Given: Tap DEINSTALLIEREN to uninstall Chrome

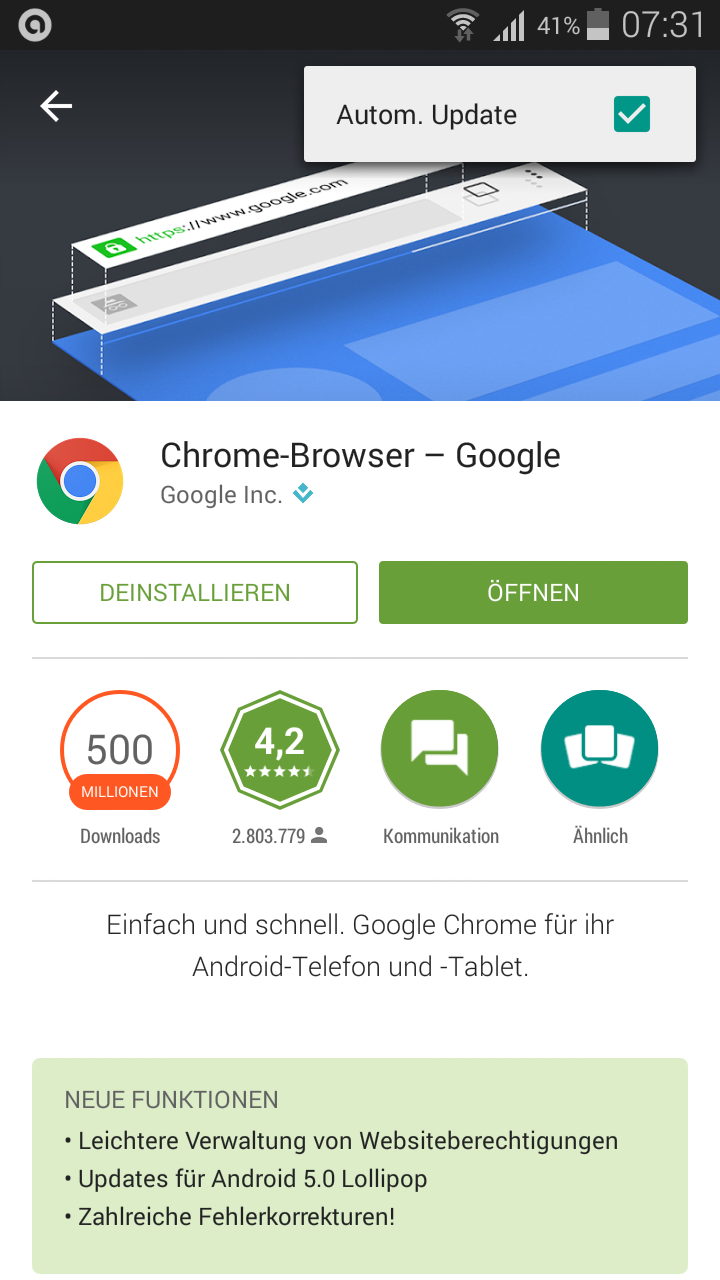Looking at the screenshot, I should tap(195, 592).
